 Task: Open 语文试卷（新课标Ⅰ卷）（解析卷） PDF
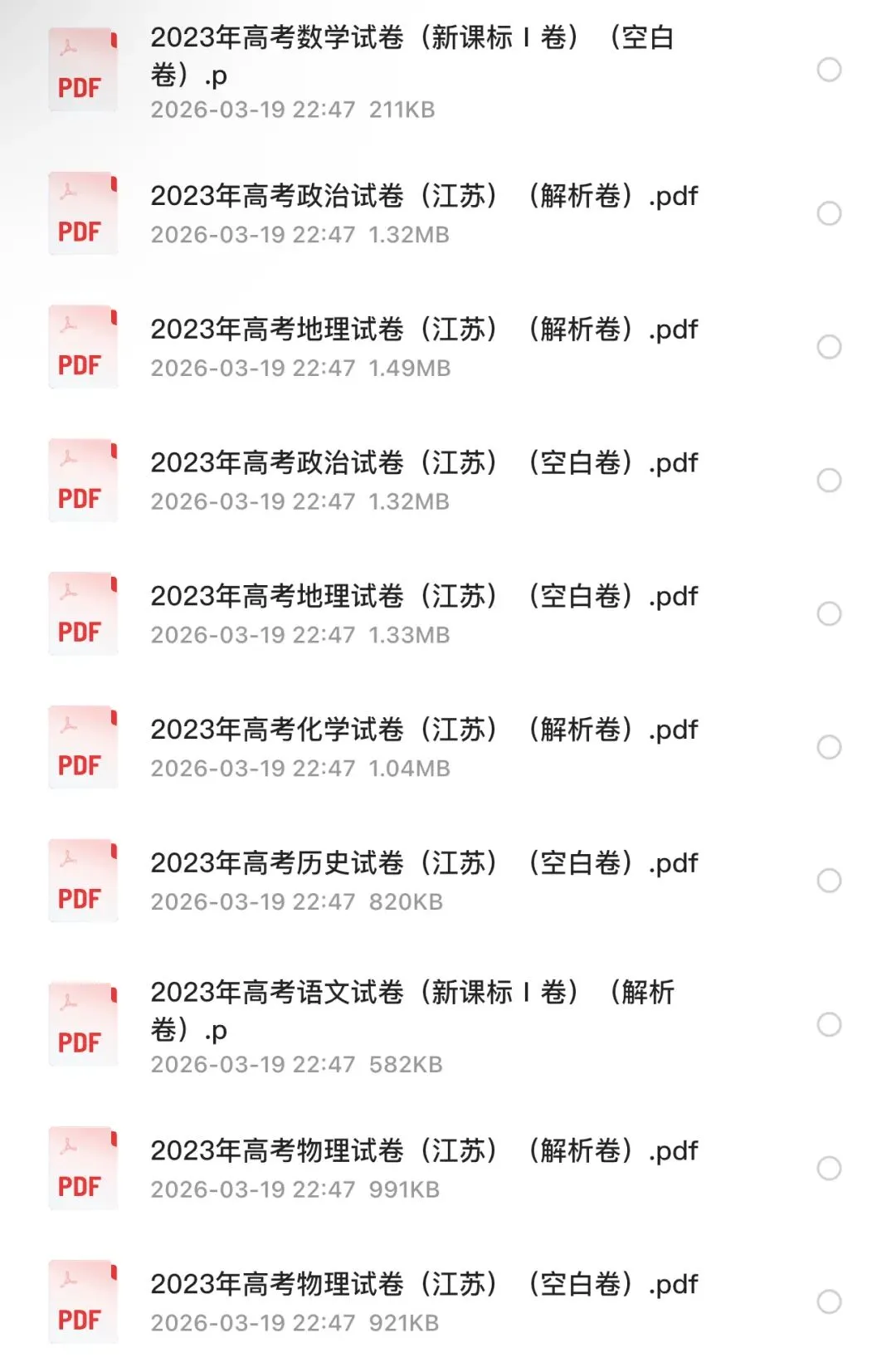pos(411,1011)
